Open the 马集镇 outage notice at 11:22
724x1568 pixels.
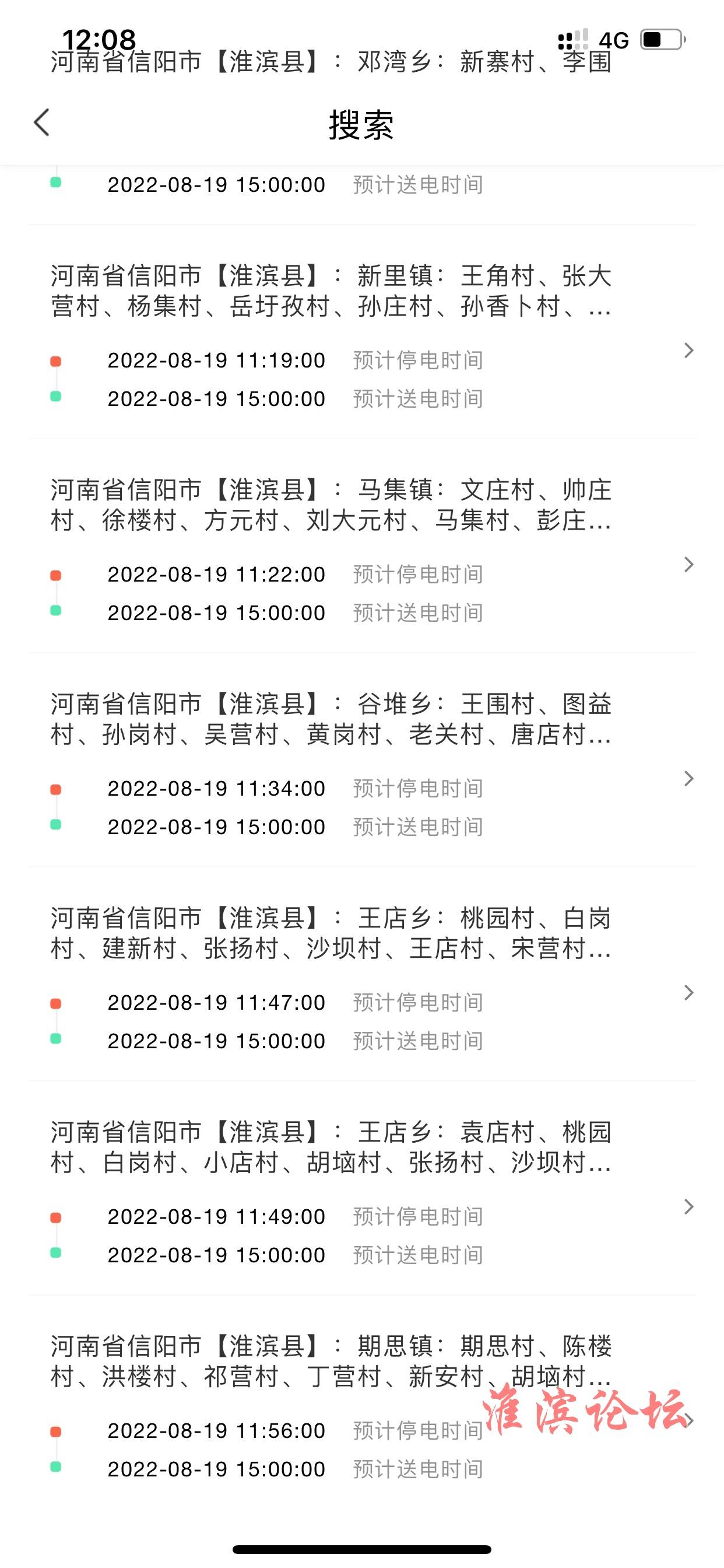tap(362, 547)
